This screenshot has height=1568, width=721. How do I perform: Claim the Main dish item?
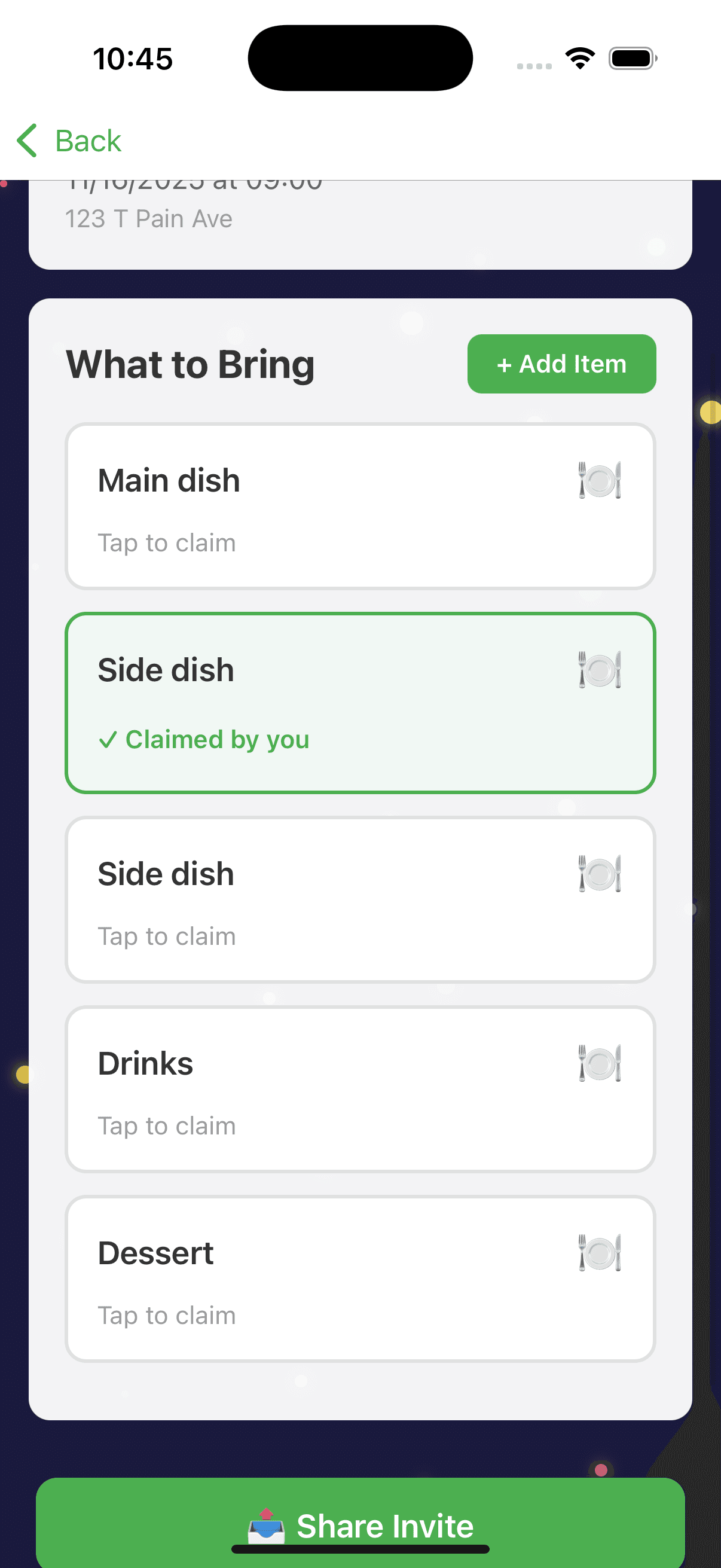coord(360,507)
